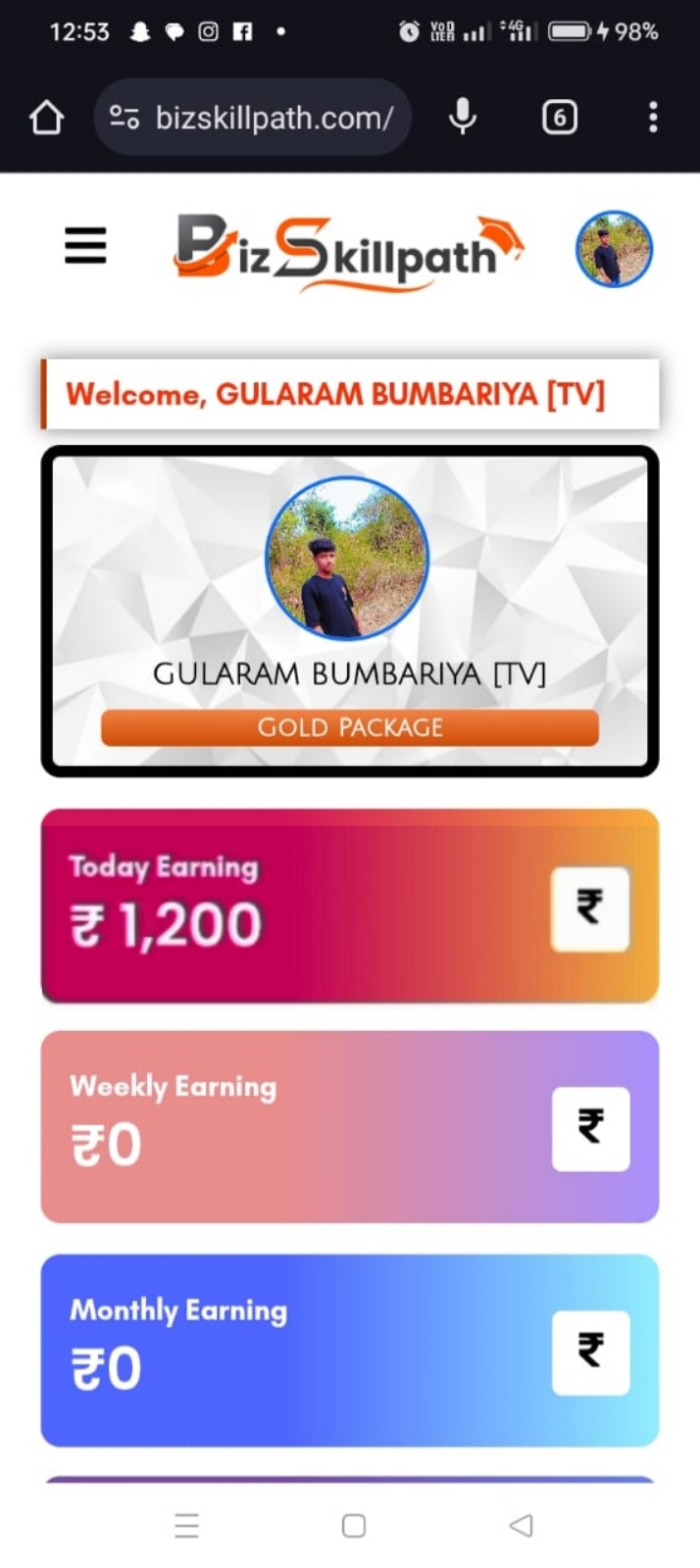The image size is (700, 1568).
Task: Open the browser overflow menu
Action: click(x=653, y=118)
